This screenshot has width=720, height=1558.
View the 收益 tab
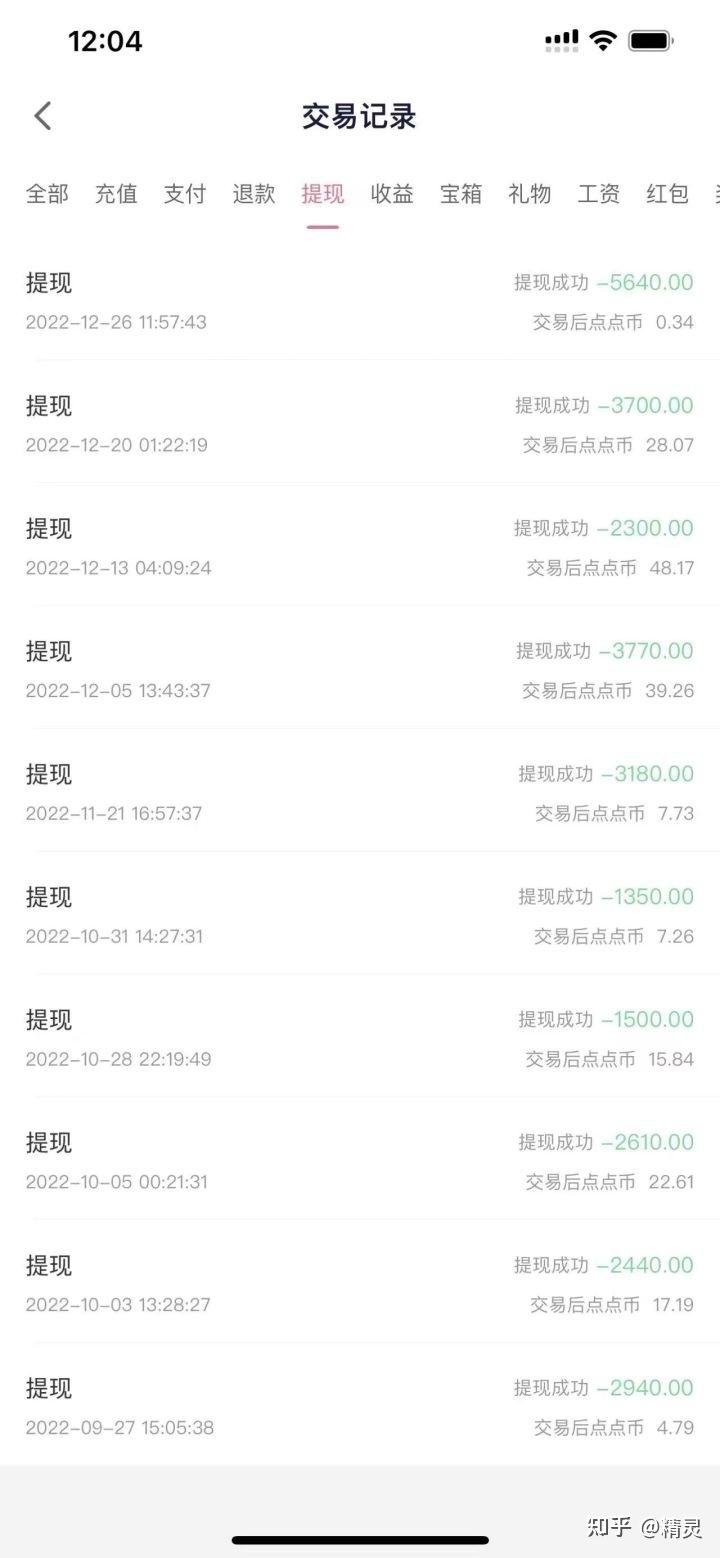(x=392, y=193)
